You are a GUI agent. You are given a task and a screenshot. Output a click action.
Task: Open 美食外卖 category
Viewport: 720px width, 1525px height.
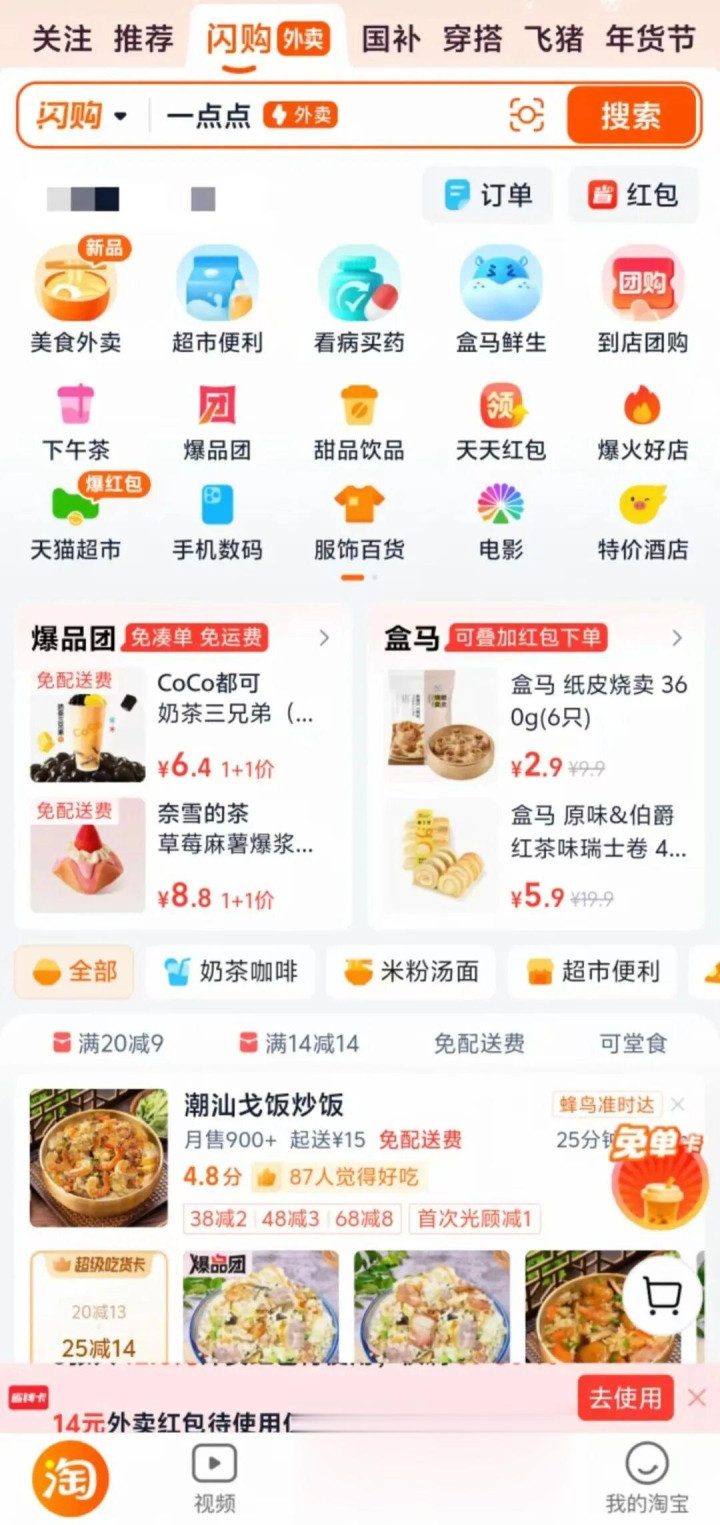[x=76, y=298]
